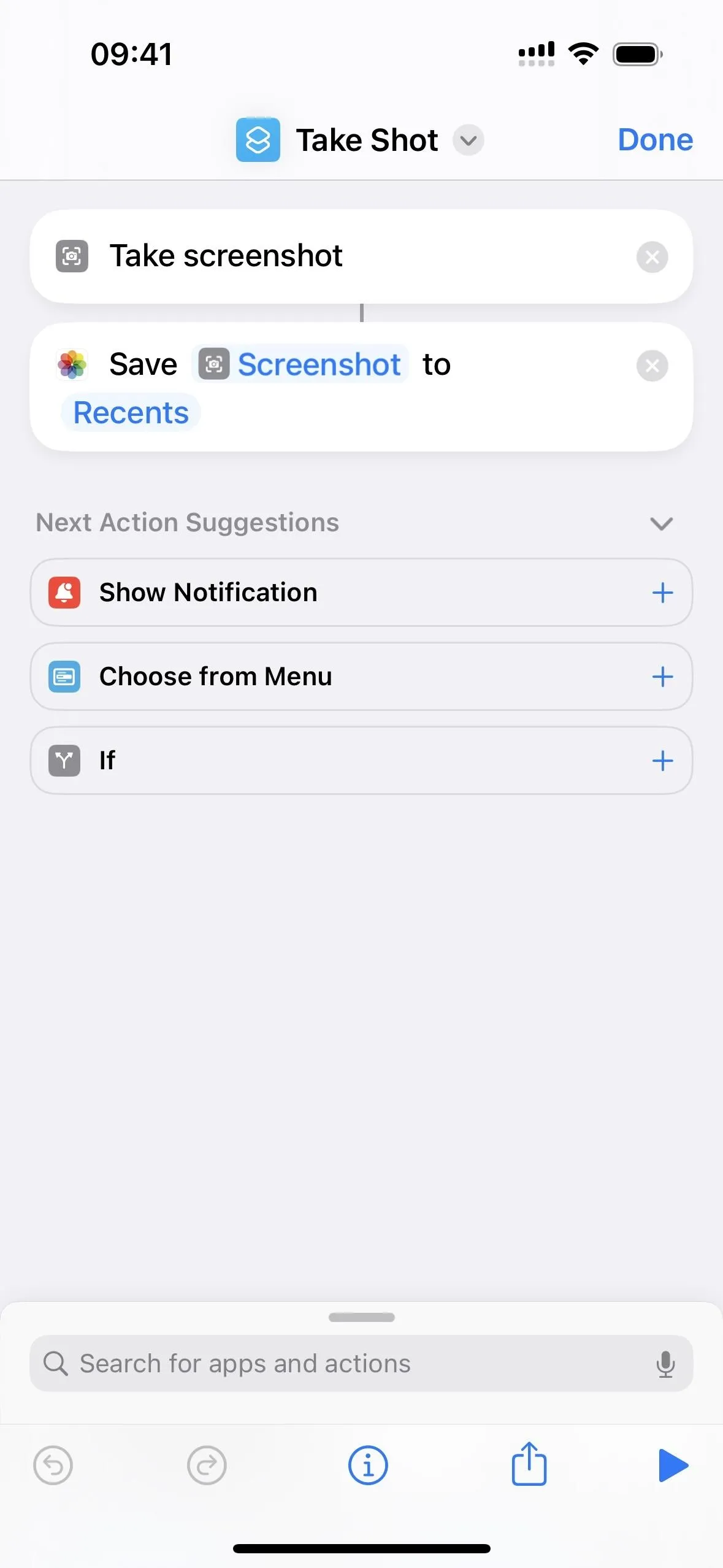The height and width of the screenshot is (1568, 723).
Task: Redo the last change
Action: pyautogui.click(x=207, y=1466)
